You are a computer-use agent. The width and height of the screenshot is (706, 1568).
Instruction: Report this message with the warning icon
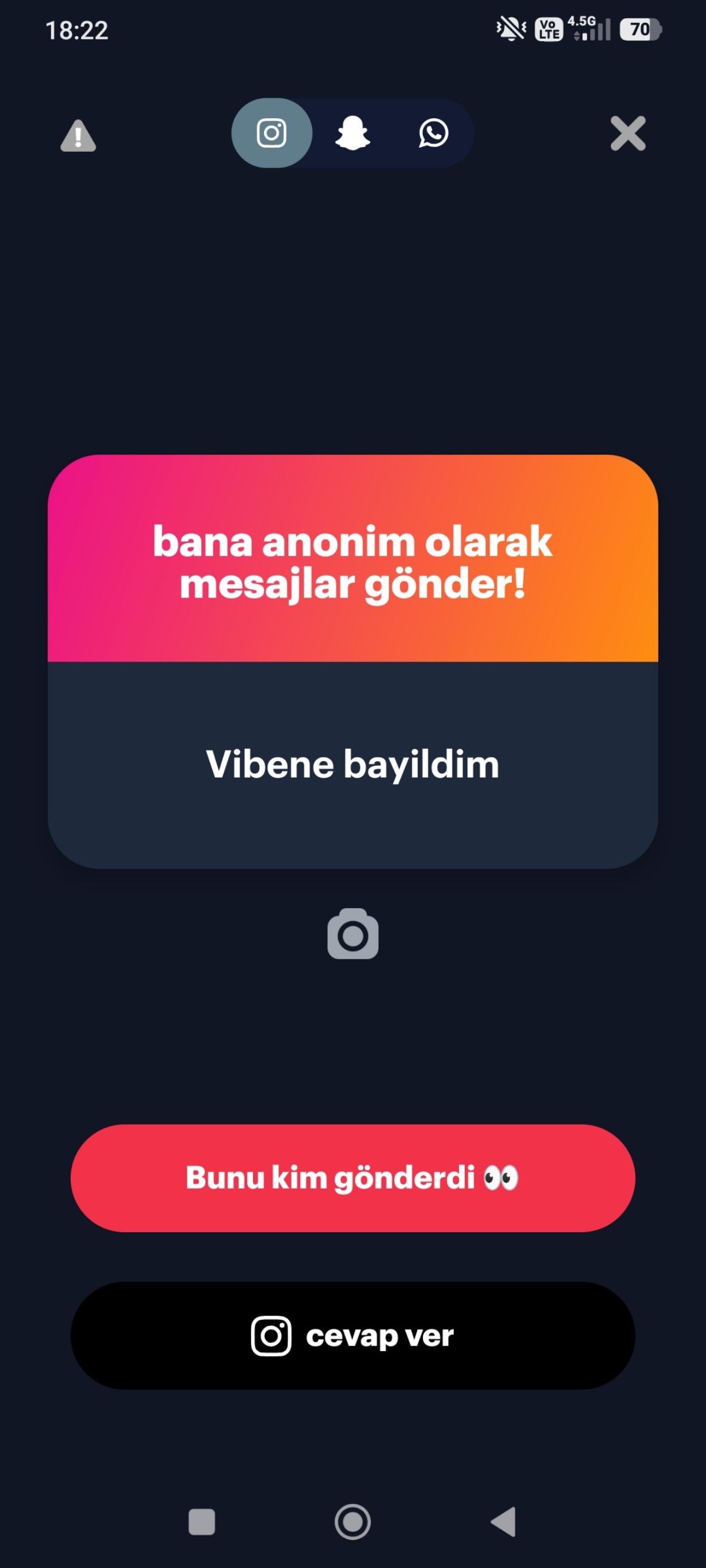(x=78, y=135)
